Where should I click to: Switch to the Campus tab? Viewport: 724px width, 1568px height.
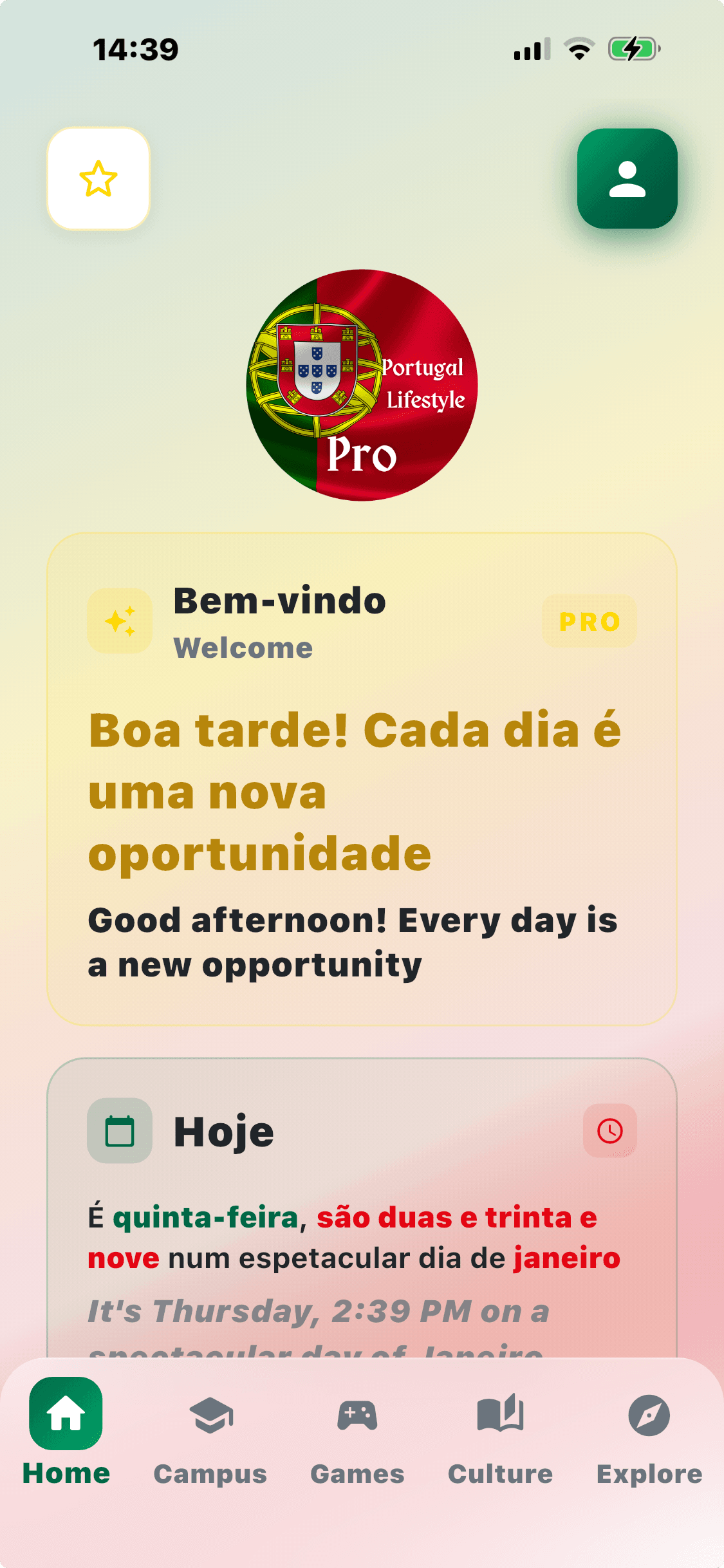click(211, 1442)
